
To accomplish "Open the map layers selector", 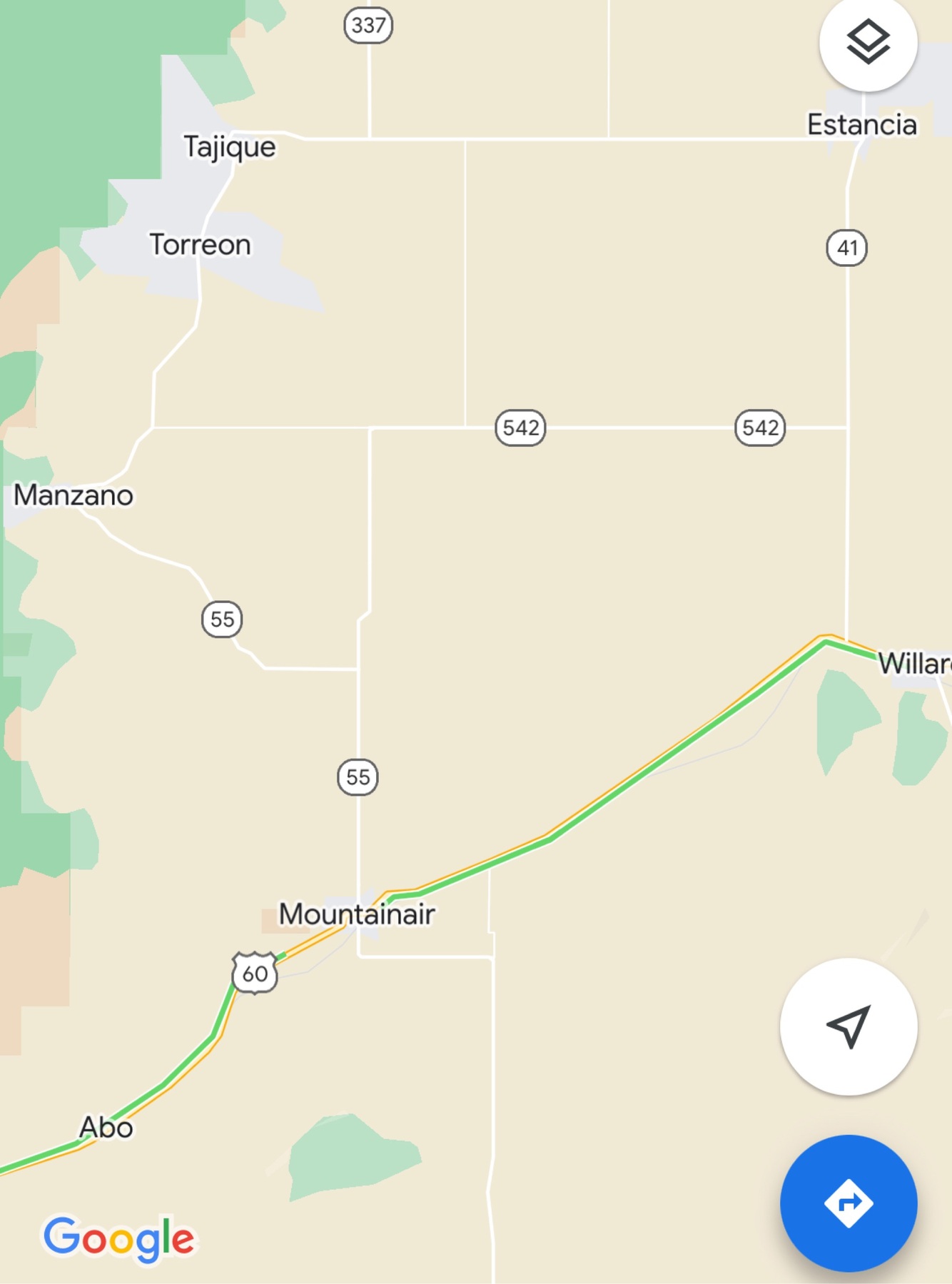I will 868,43.
